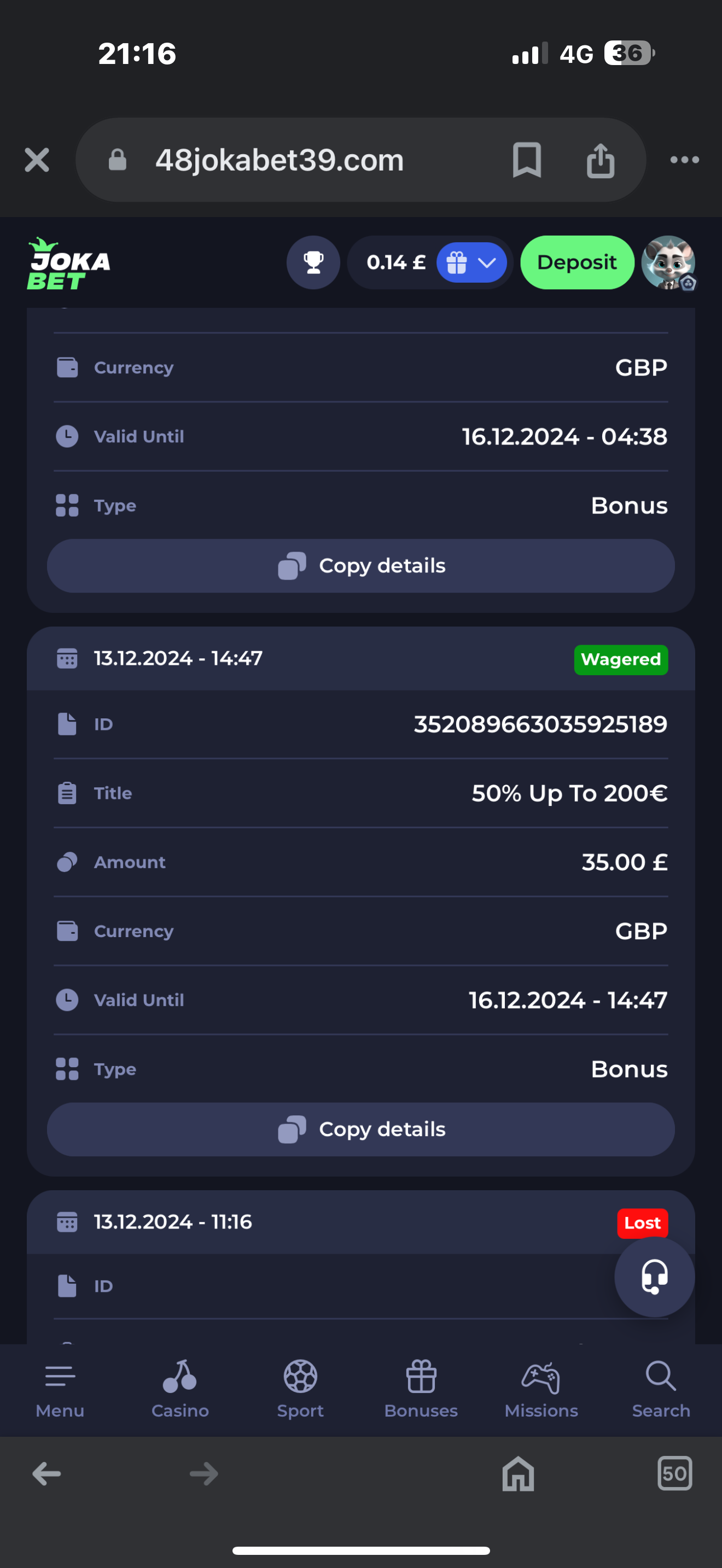
Task: Open the trophy tournaments icon
Action: [x=313, y=262]
